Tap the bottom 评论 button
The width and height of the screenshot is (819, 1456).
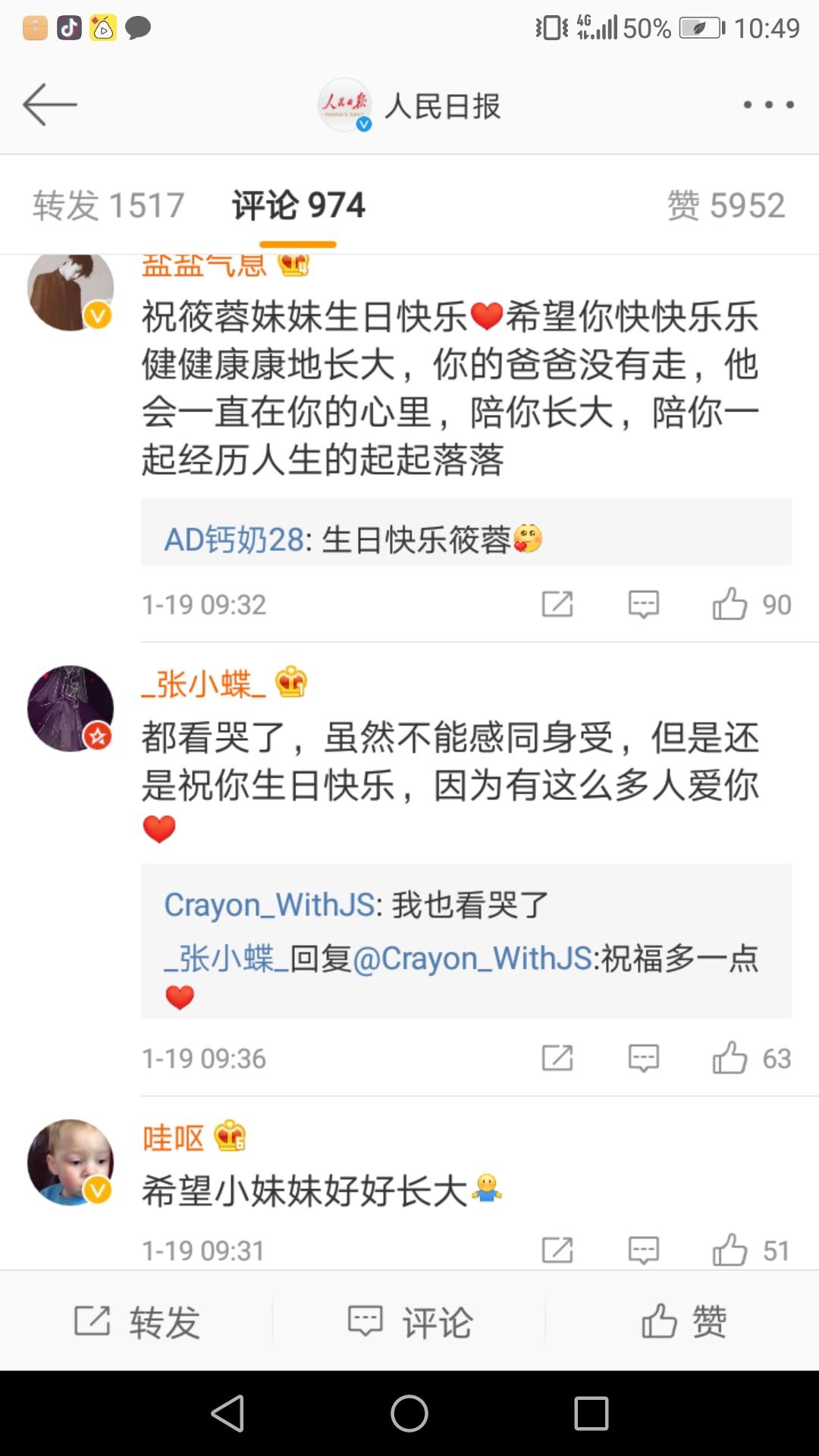(409, 1322)
